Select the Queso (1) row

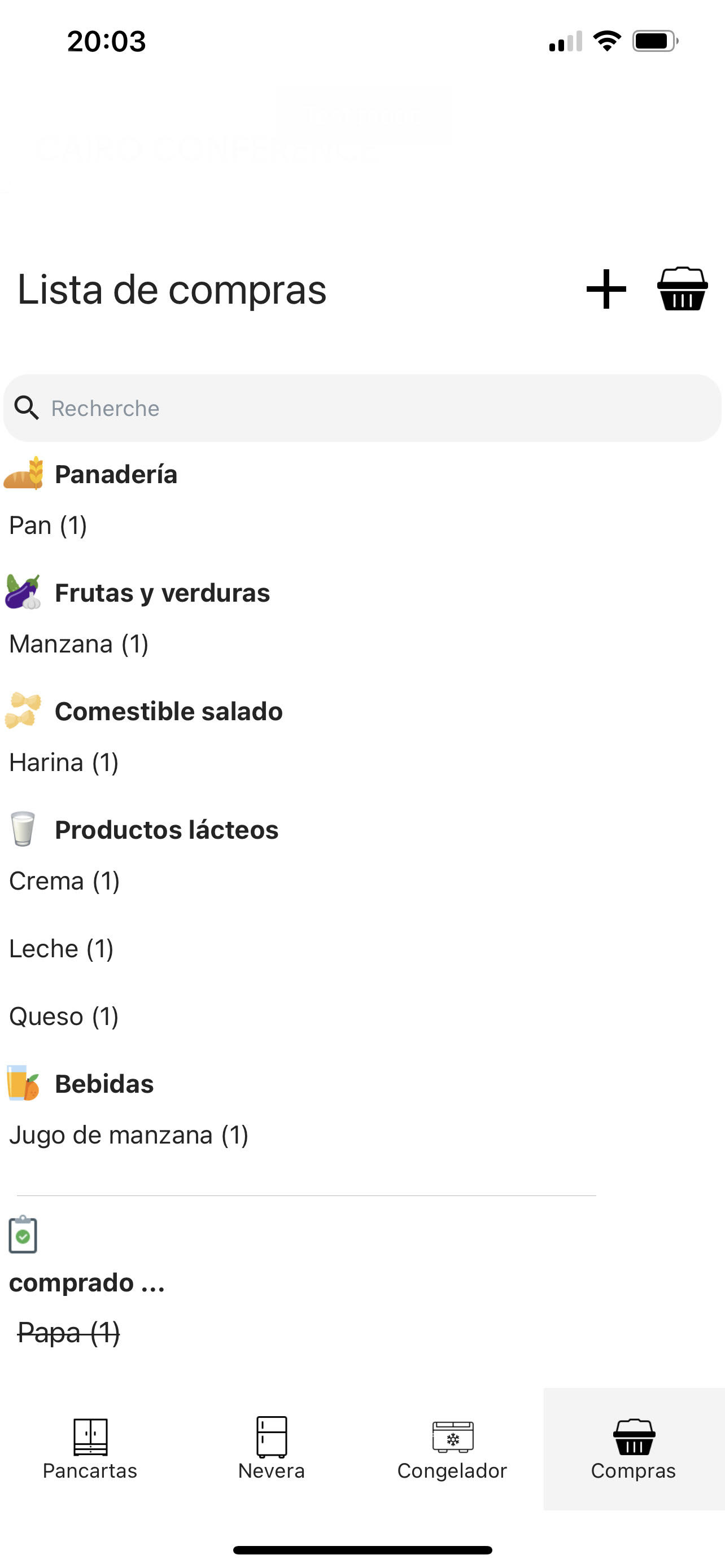tap(64, 1016)
